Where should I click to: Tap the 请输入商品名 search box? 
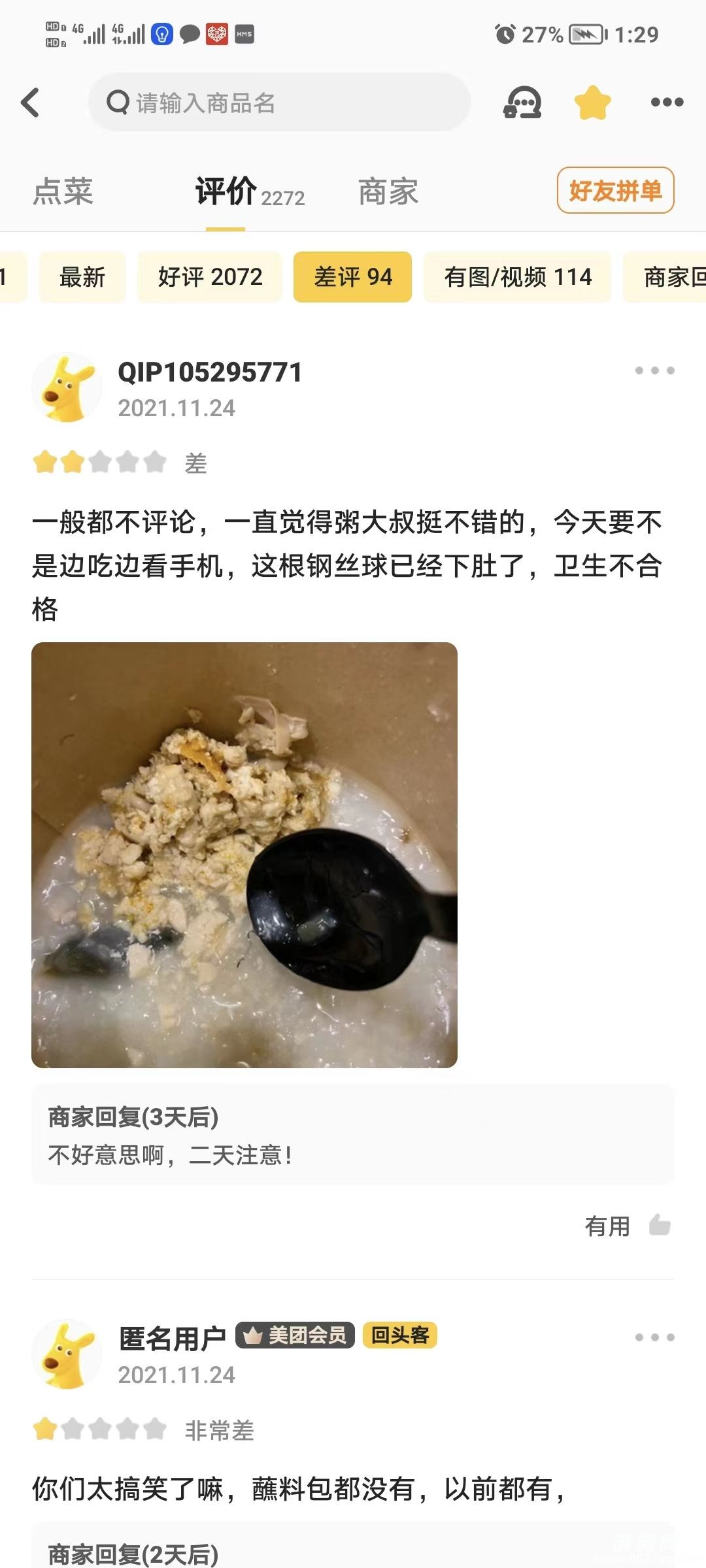coord(280,103)
